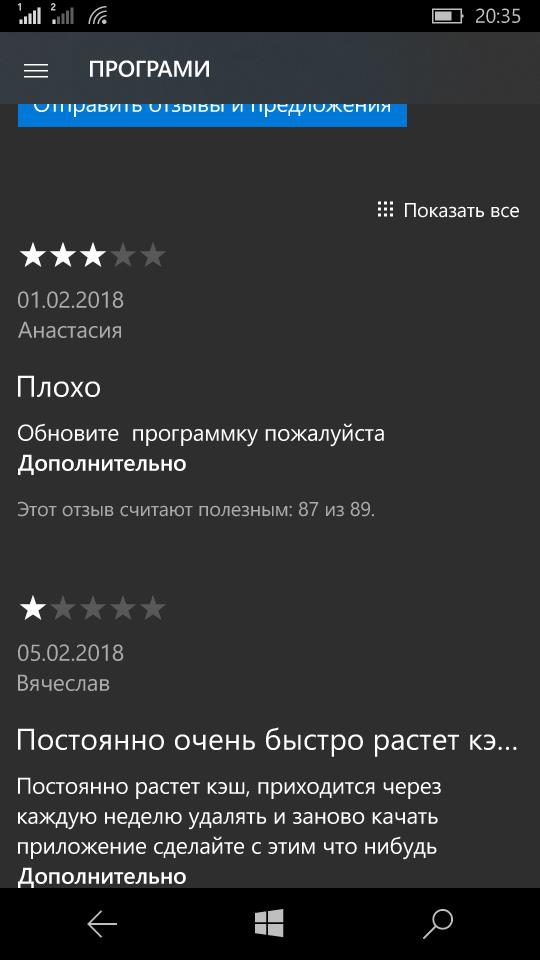This screenshot has height=960, width=540.
Task: Expand Дополнительно under Вячеслав's review
Action: pyautogui.click(x=102, y=876)
